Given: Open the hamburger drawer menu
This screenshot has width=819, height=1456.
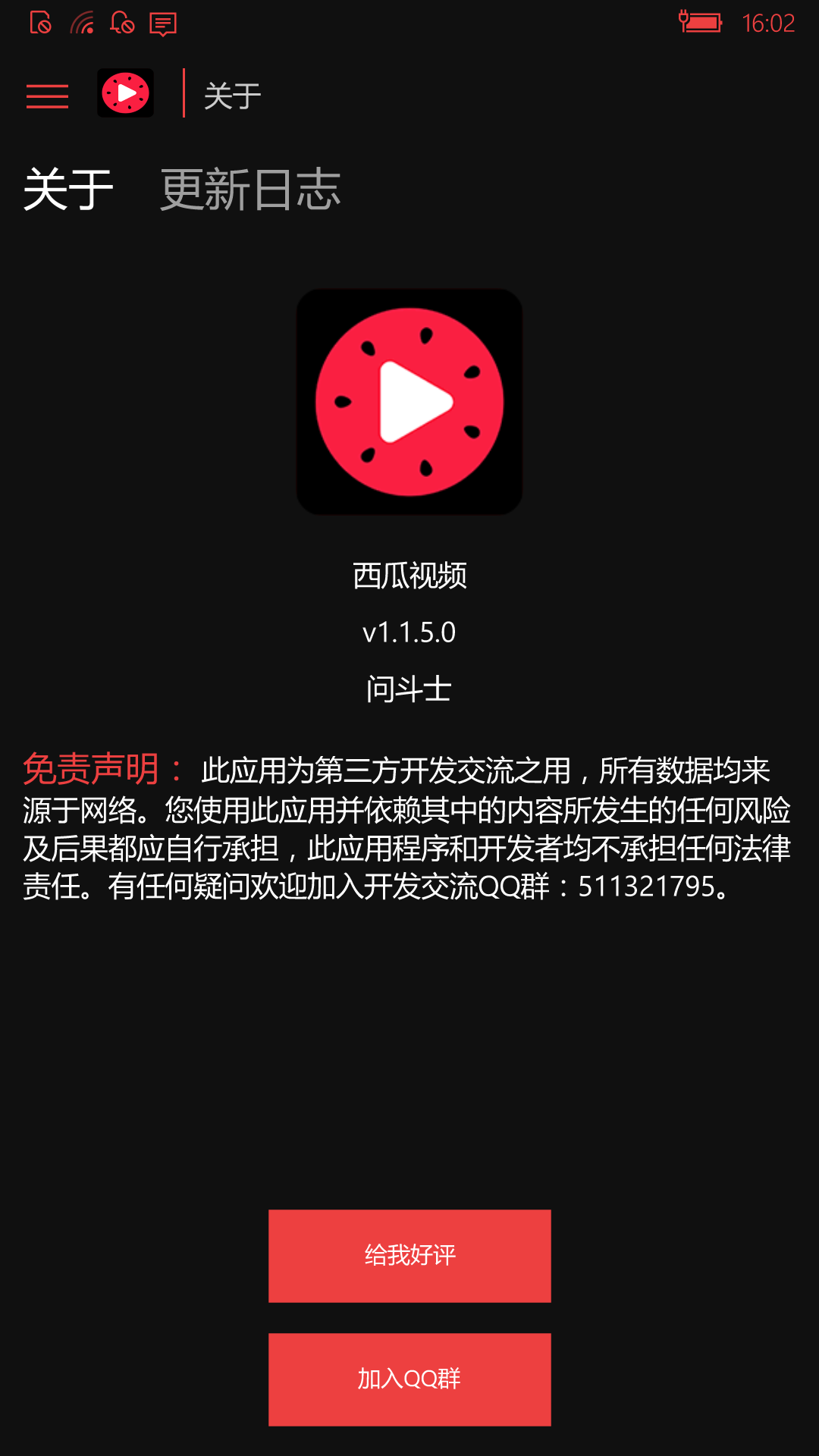Looking at the screenshot, I should pyautogui.click(x=47, y=96).
